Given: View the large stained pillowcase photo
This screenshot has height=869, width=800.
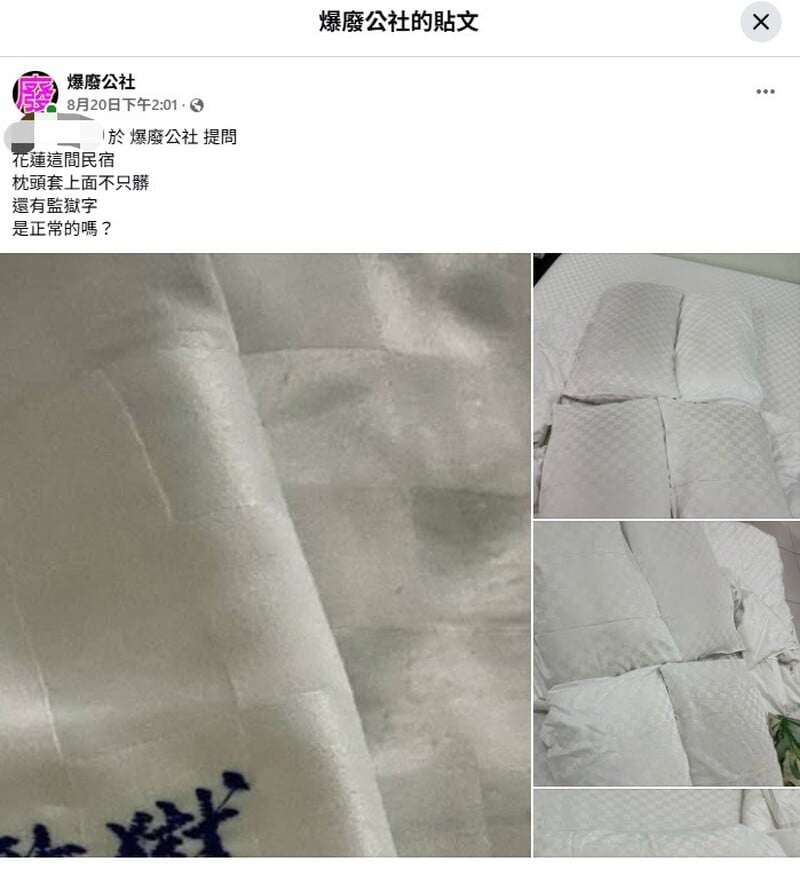Looking at the screenshot, I should tap(265, 555).
